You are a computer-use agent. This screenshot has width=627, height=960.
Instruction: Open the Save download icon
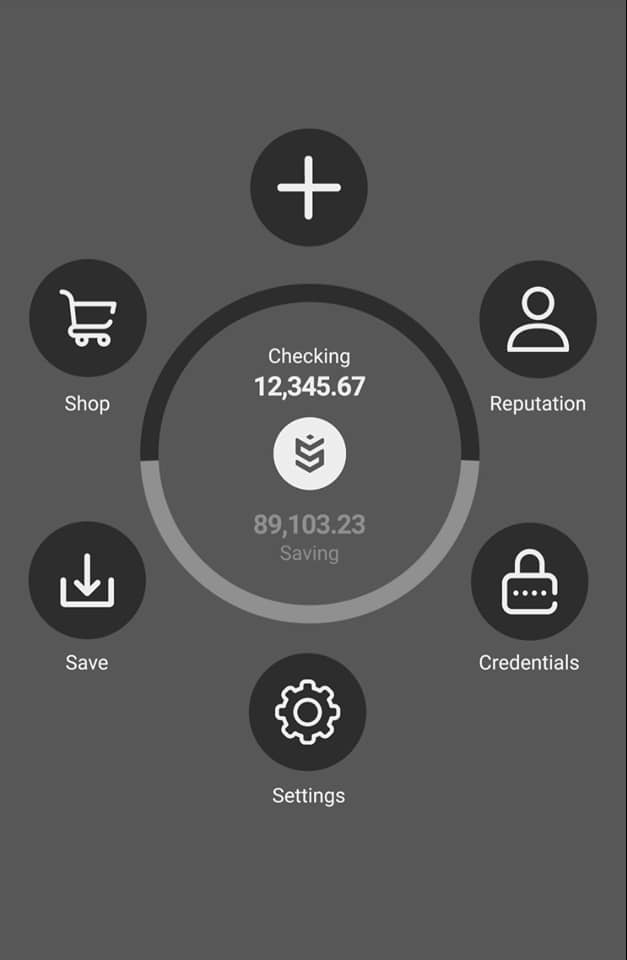[x=87, y=580]
